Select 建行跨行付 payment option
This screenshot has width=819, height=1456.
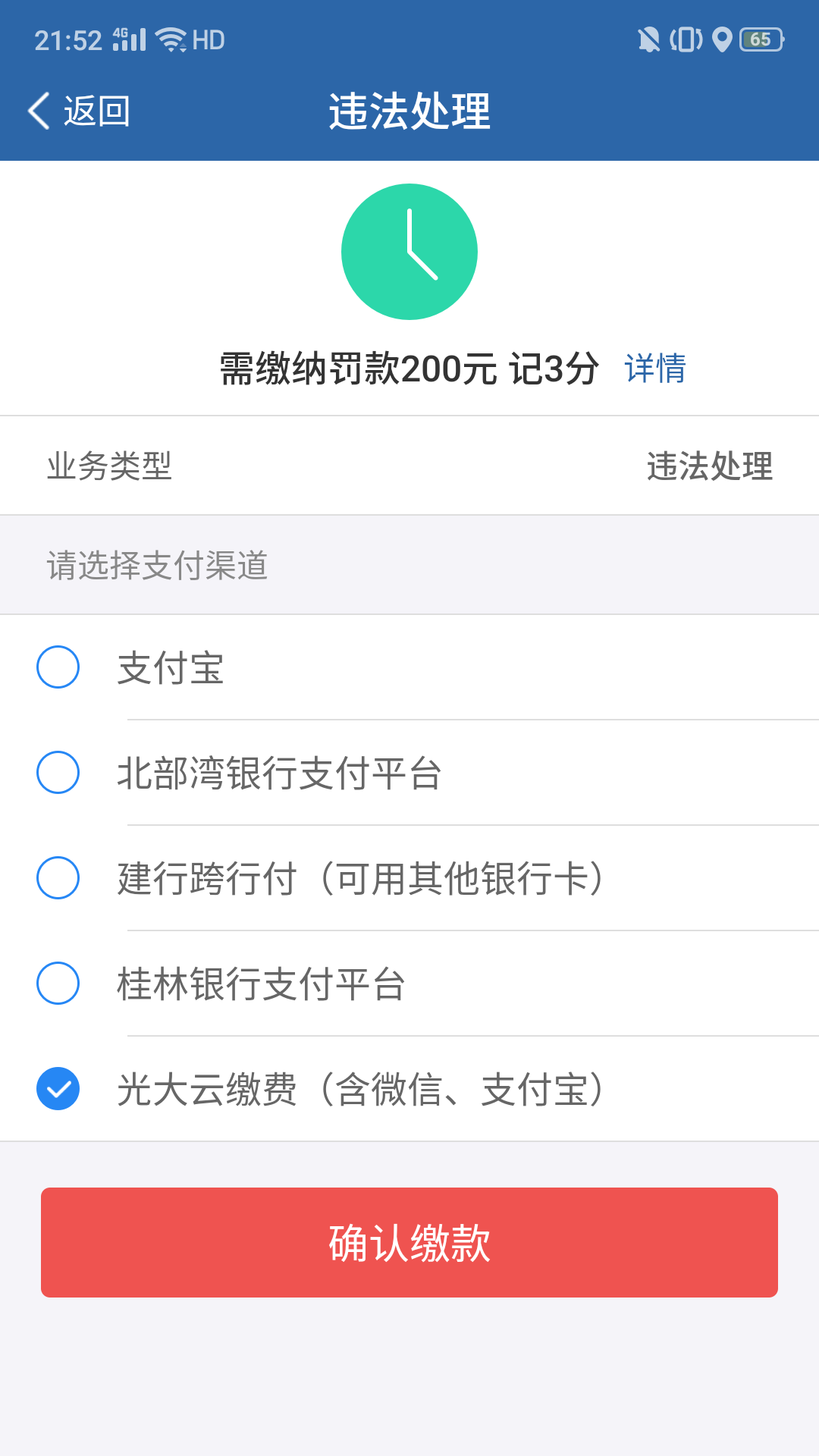click(x=409, y=878)
